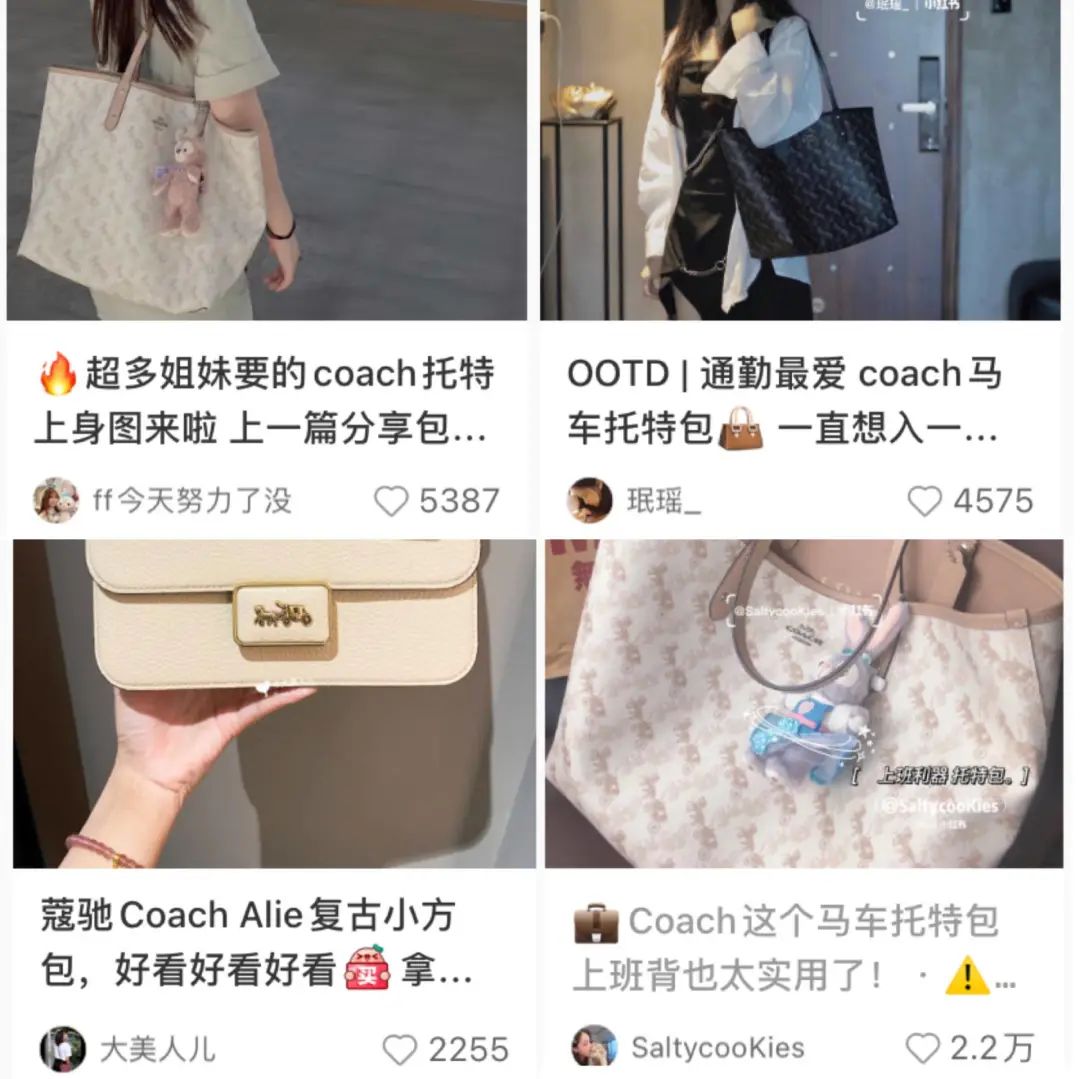The image size is (1080, 1079).
Task: Like 大美人儿's post with 2255 likes
Action: [400, 1049]
